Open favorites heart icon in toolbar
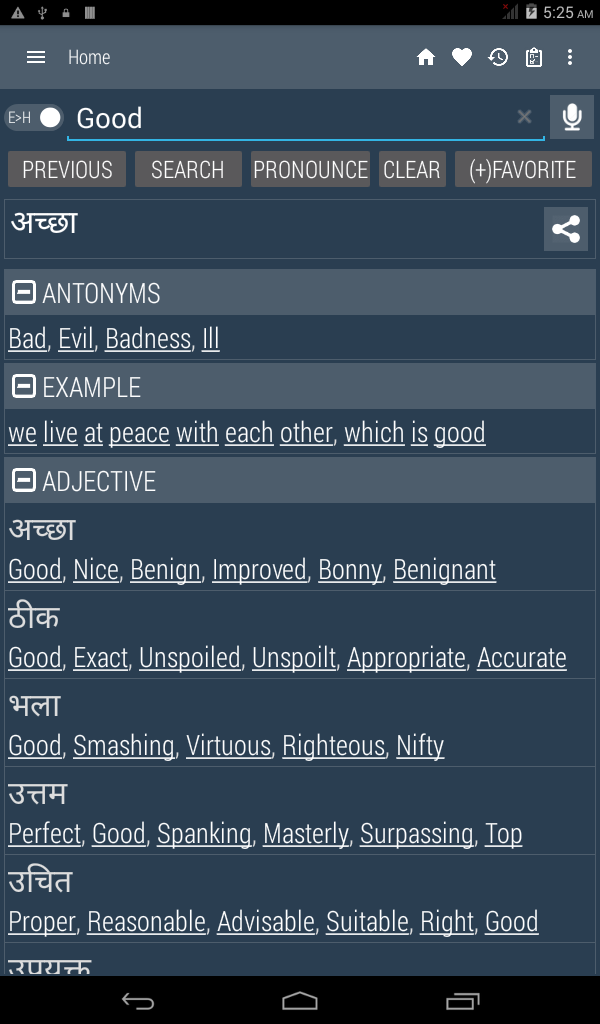Screen dimensions: 600x1024 pos(462,57)
